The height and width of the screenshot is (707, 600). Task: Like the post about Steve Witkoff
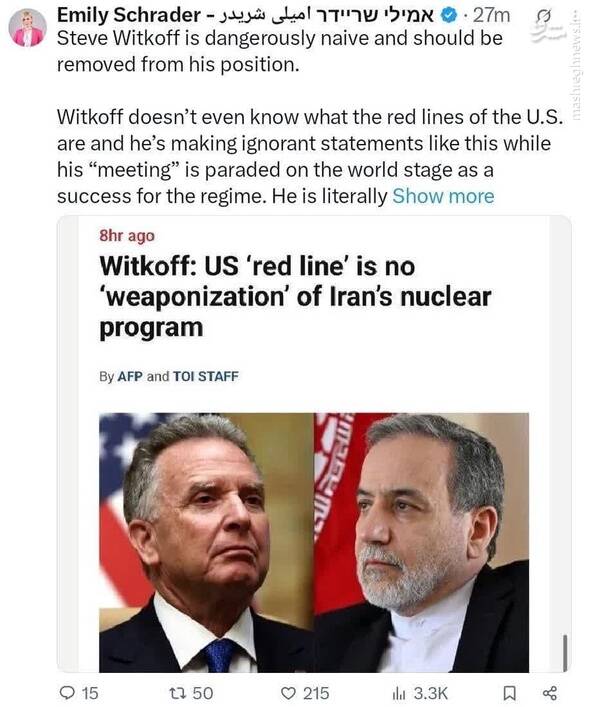(x=289, y=691)
